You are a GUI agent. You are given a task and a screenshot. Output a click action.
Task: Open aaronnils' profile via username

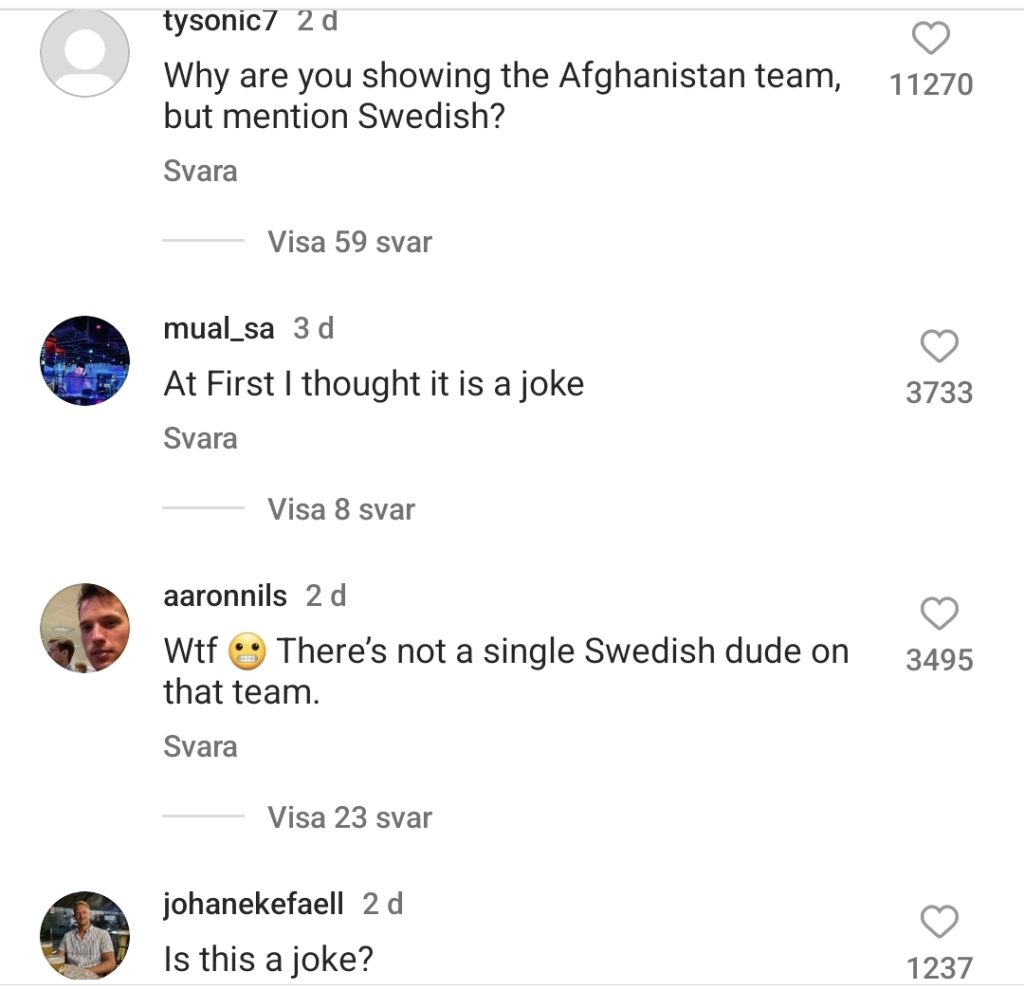[224, 597]
